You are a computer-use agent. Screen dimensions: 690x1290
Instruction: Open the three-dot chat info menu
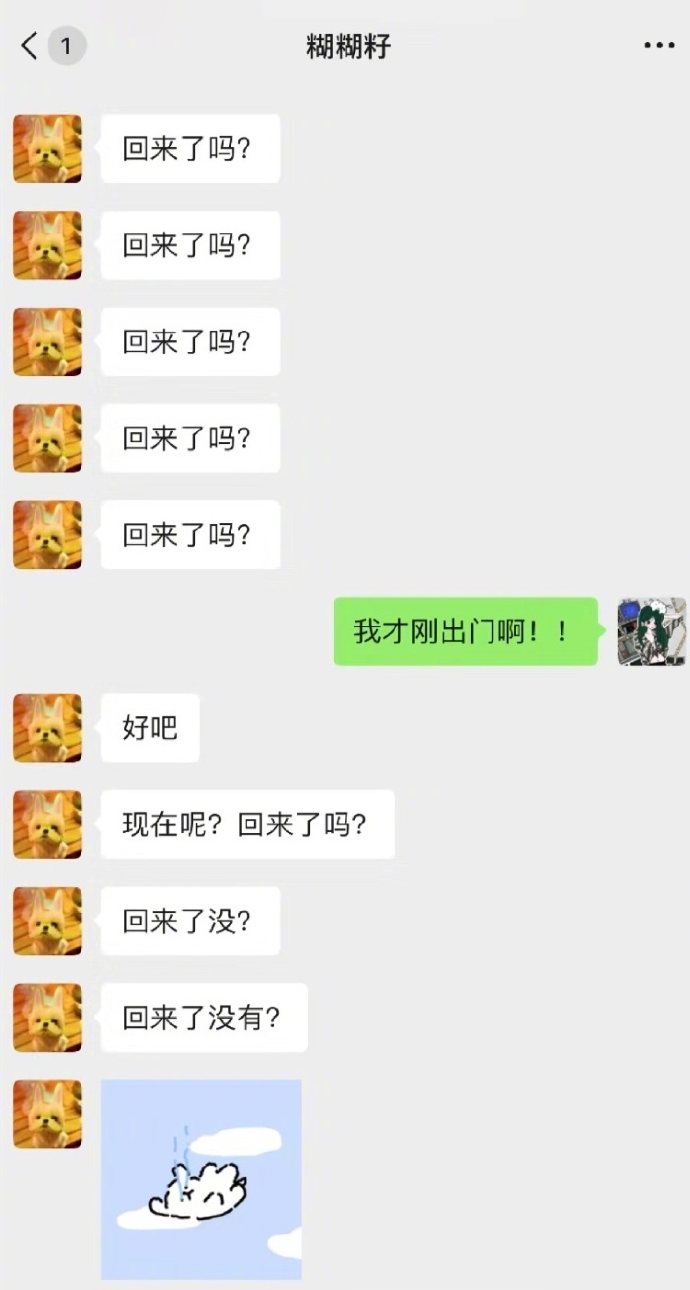click(659, 46)
